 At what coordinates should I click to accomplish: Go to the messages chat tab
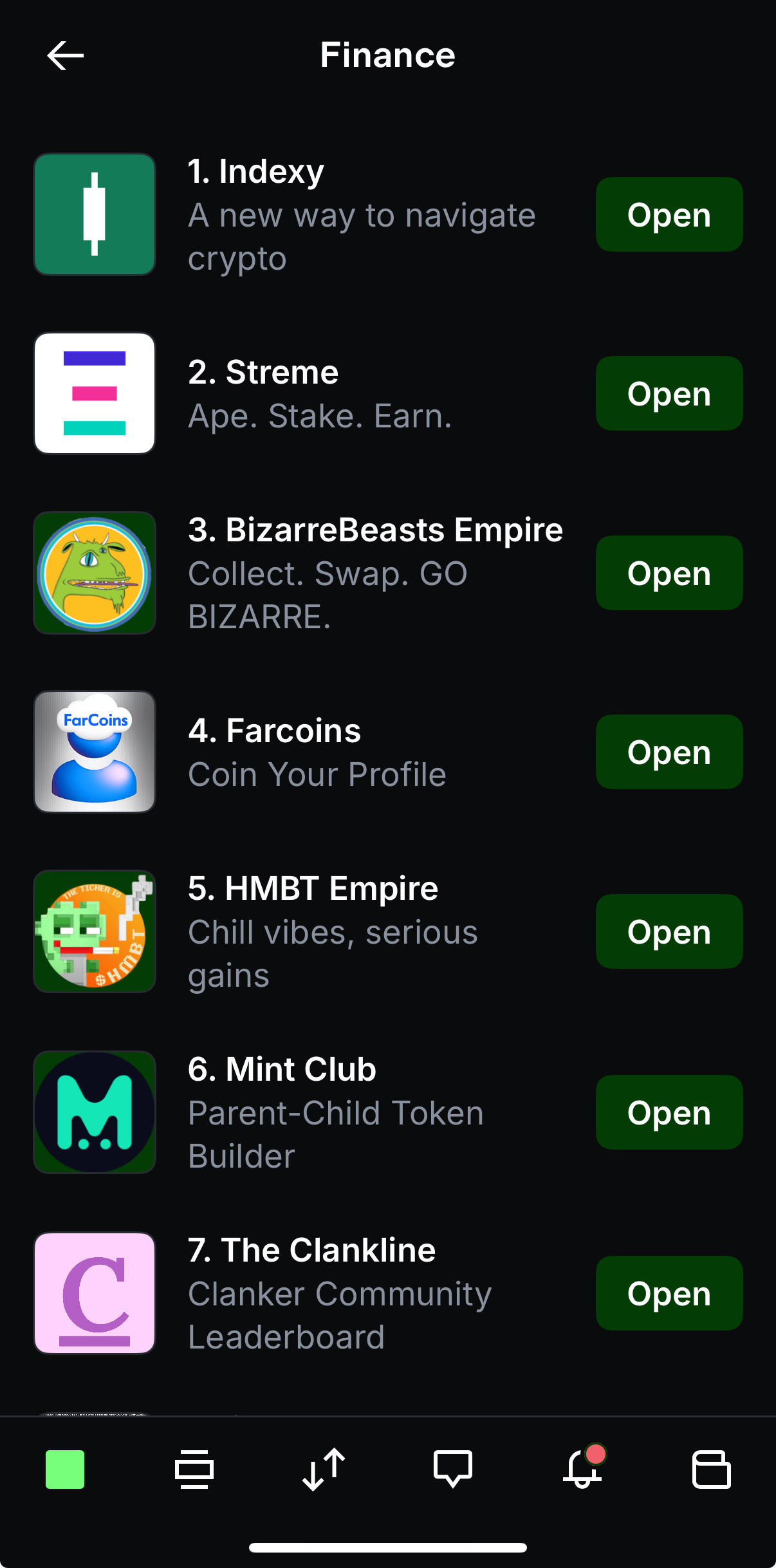point(453,1470)
